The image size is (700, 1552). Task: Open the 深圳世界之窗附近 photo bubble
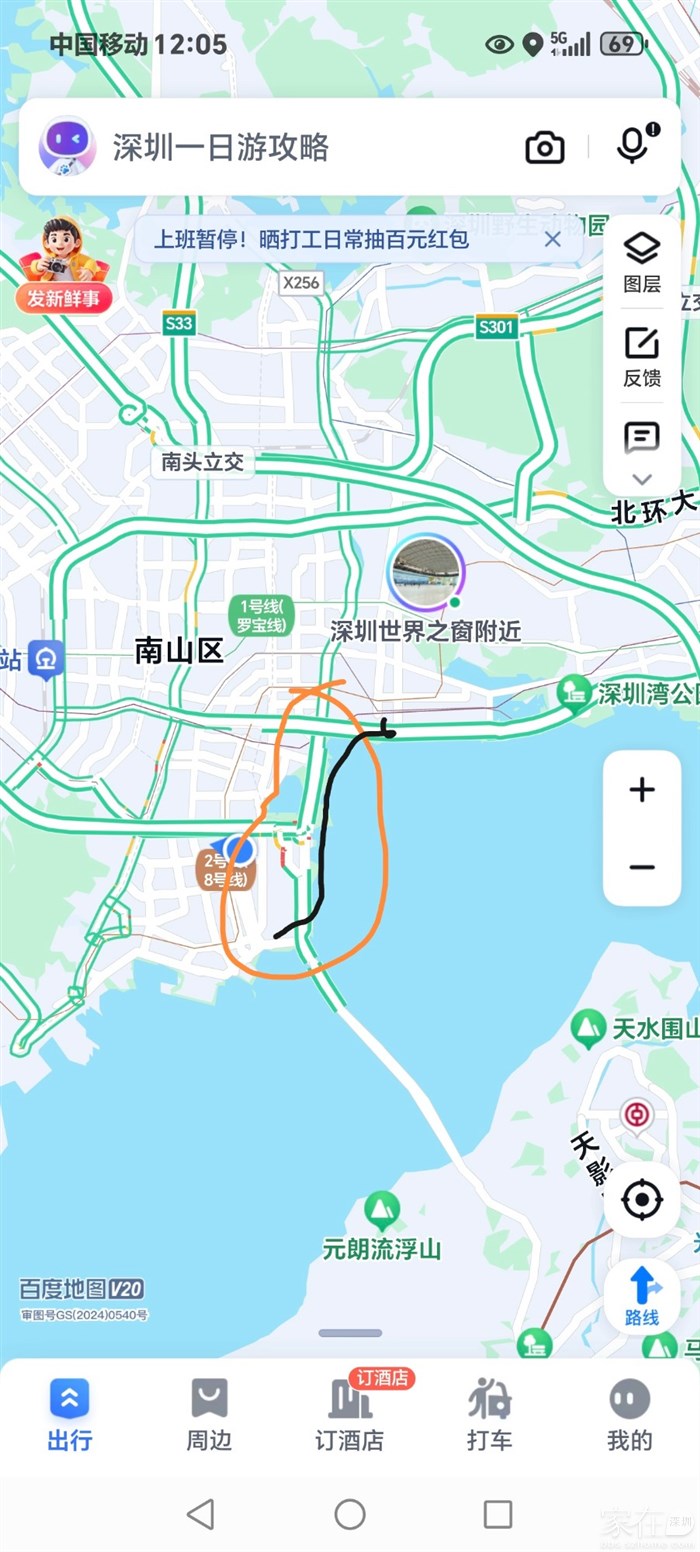click(425, 573)
